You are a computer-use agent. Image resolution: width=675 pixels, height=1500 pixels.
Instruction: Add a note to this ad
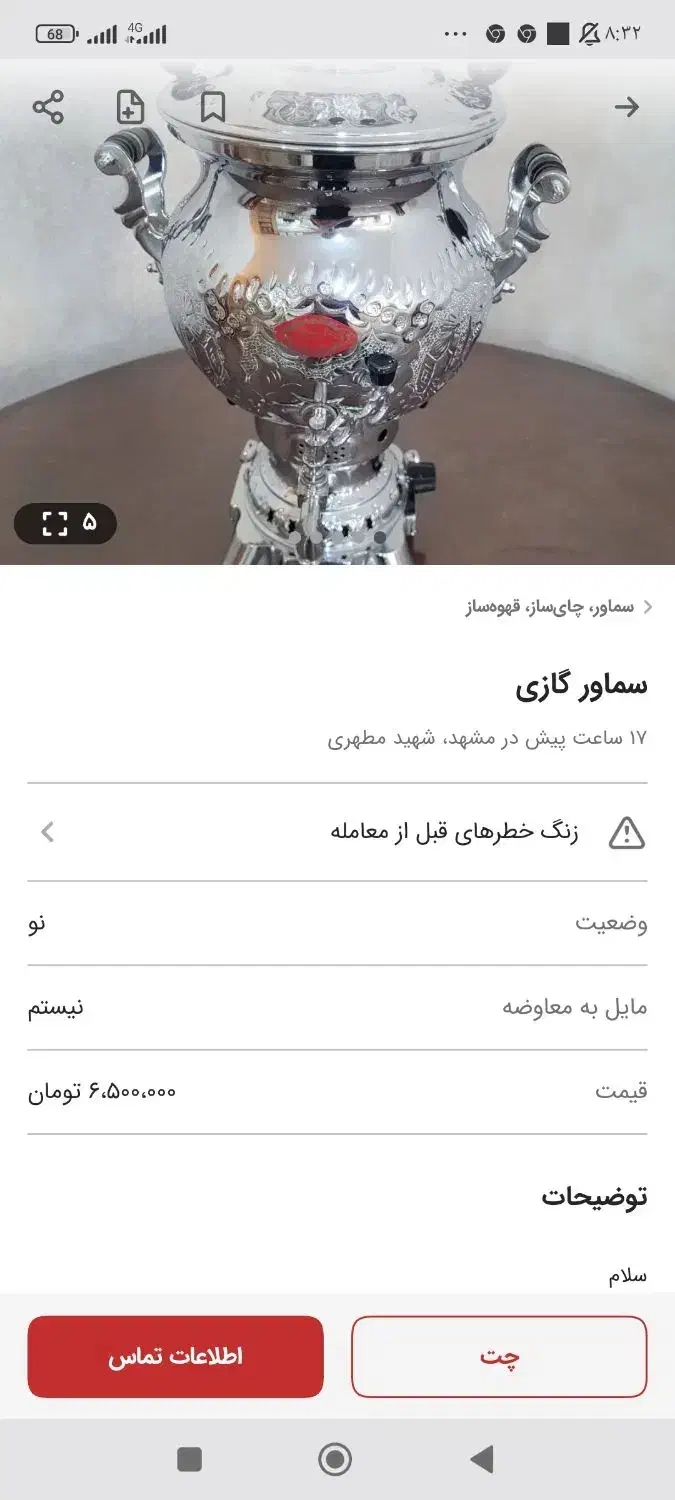(x=131, y=107)
